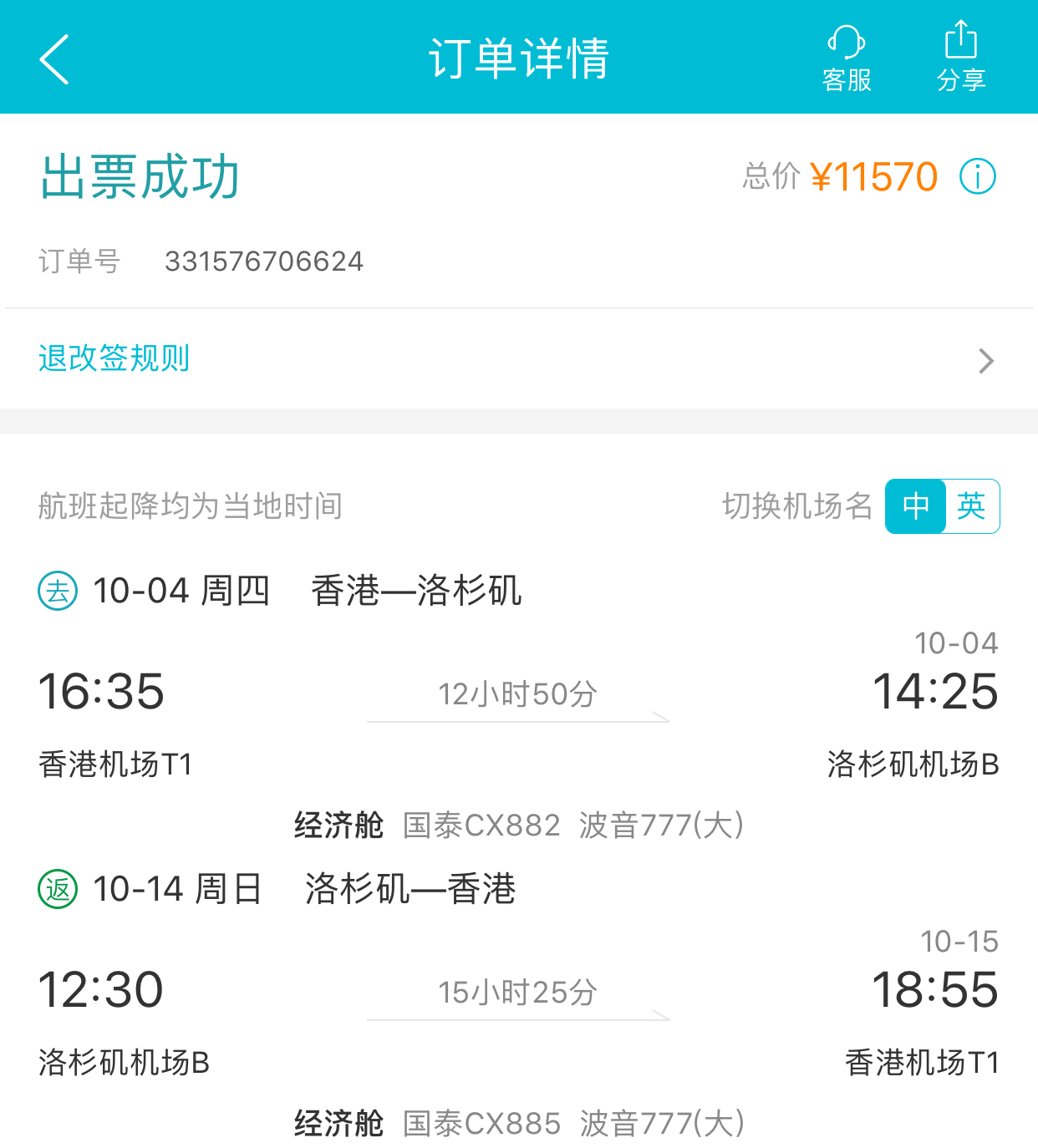Switch airport names to English (英)
1038x1148 pixels.
coord(971,505)
